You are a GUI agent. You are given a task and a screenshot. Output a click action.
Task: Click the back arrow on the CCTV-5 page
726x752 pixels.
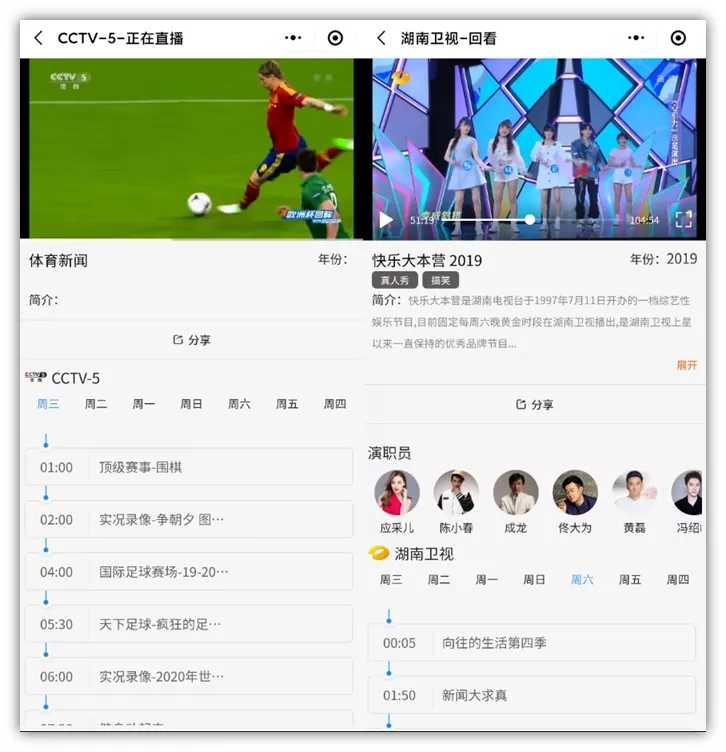(37, 37)
